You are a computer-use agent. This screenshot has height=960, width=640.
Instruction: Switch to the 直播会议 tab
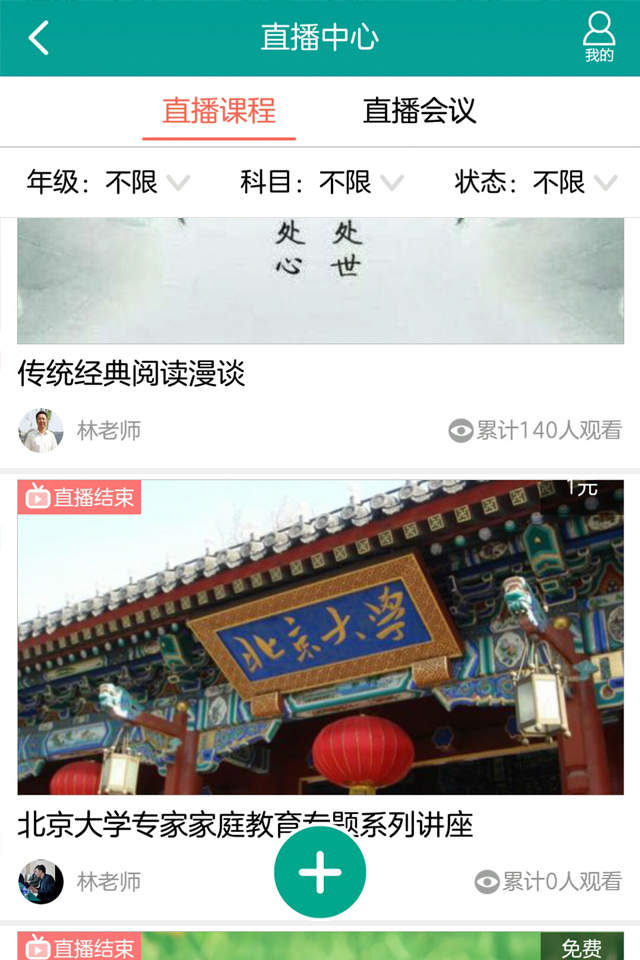click(419, 110)
